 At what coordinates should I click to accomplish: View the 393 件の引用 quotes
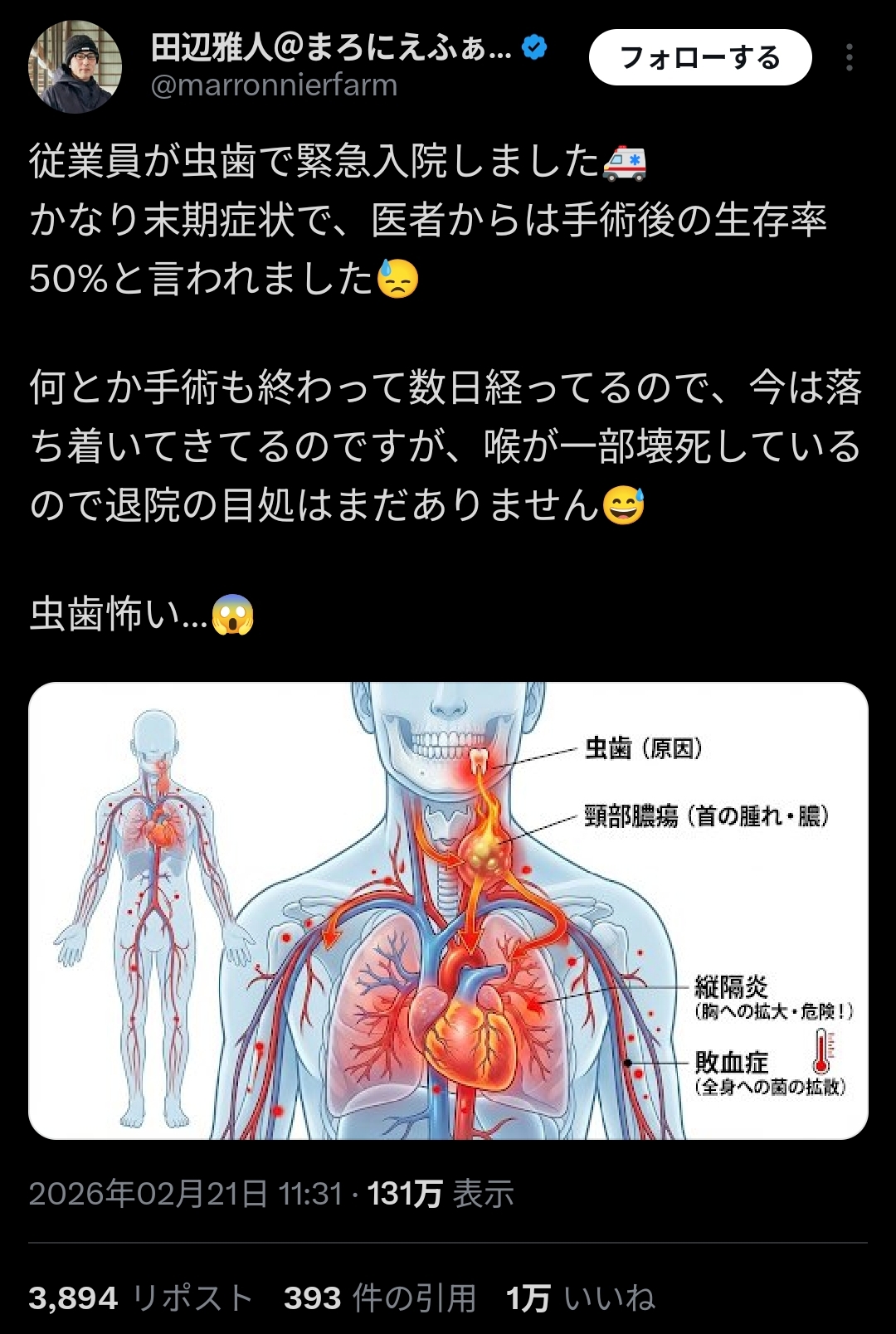click(379, 1297)
